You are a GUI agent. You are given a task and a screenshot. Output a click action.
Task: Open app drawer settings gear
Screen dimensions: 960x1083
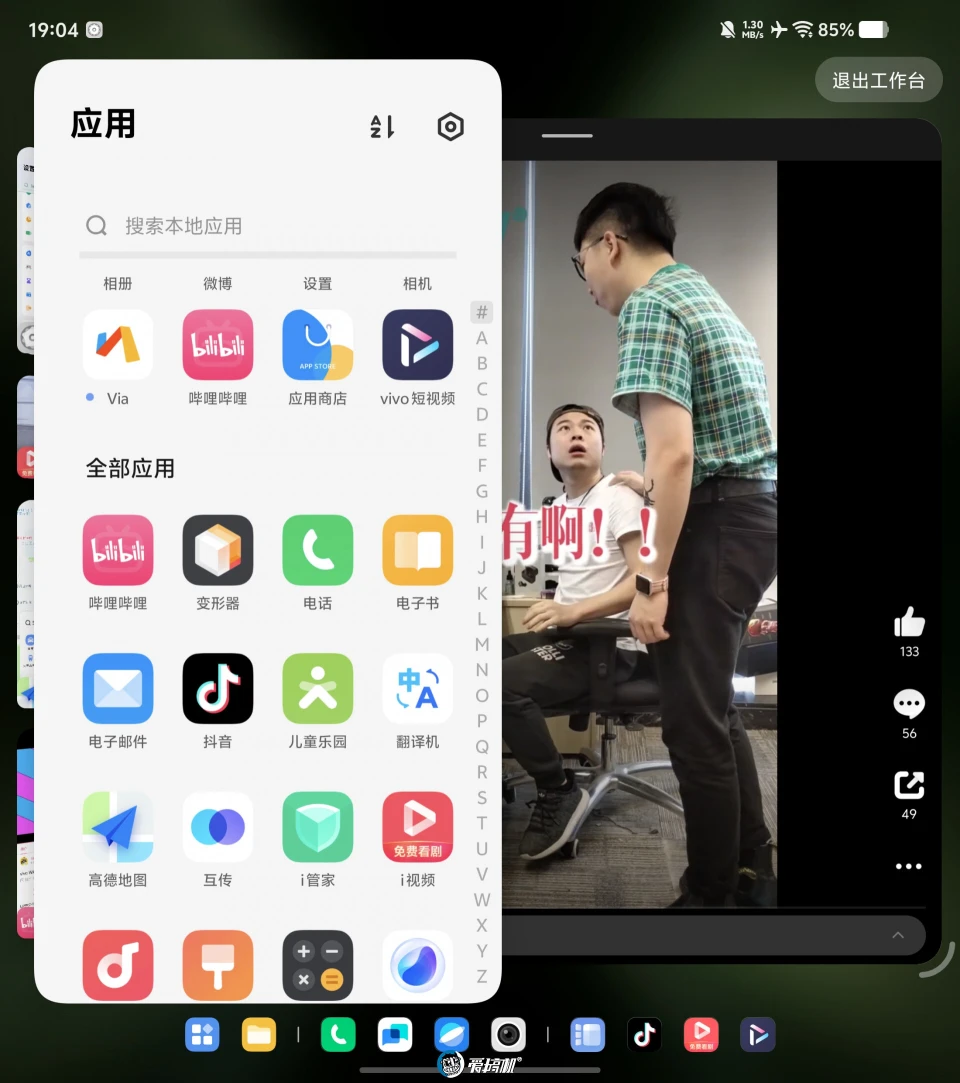451,127
